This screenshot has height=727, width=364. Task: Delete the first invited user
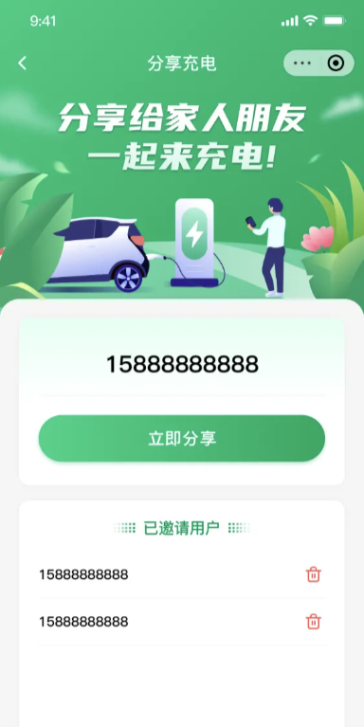coord(313,574)
